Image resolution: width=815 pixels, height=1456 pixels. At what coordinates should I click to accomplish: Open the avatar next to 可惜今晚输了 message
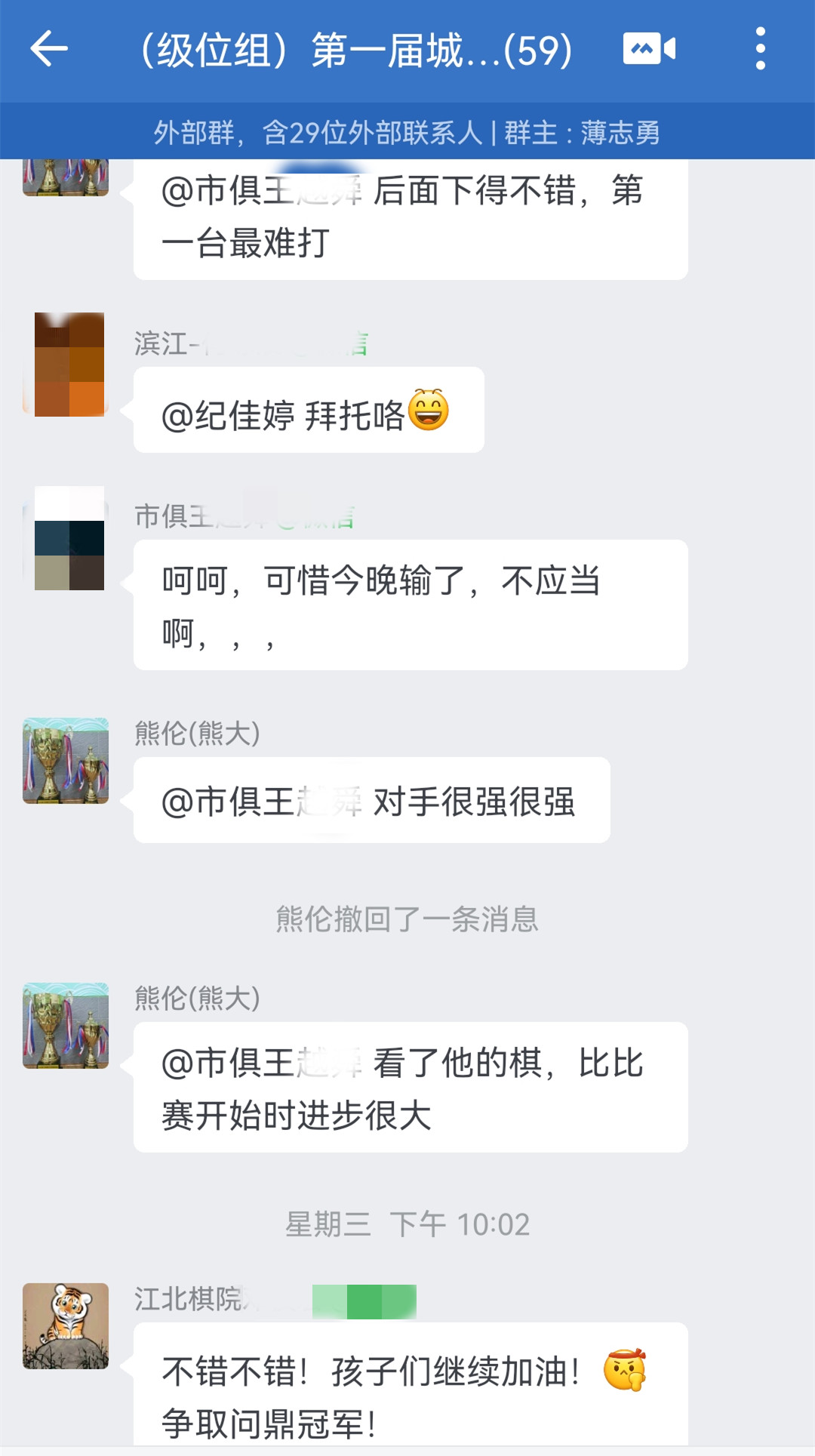(x=66, y=538)
